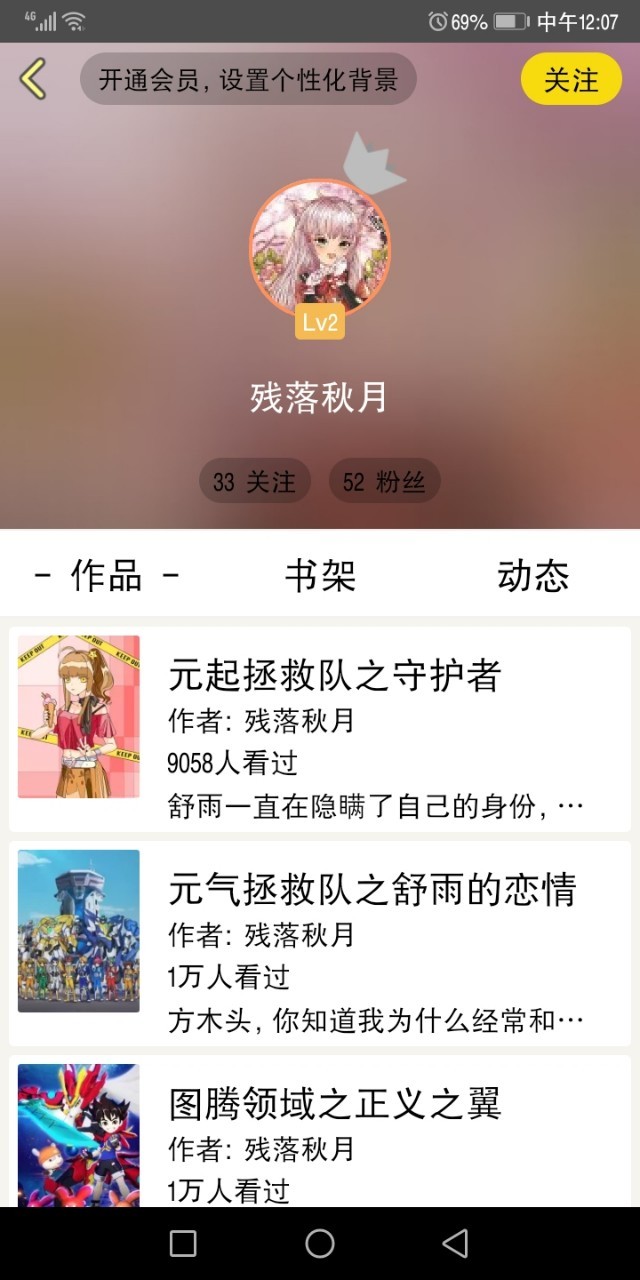
Task: Open recent apps from the navigation bar
Action: (183, 1243)
